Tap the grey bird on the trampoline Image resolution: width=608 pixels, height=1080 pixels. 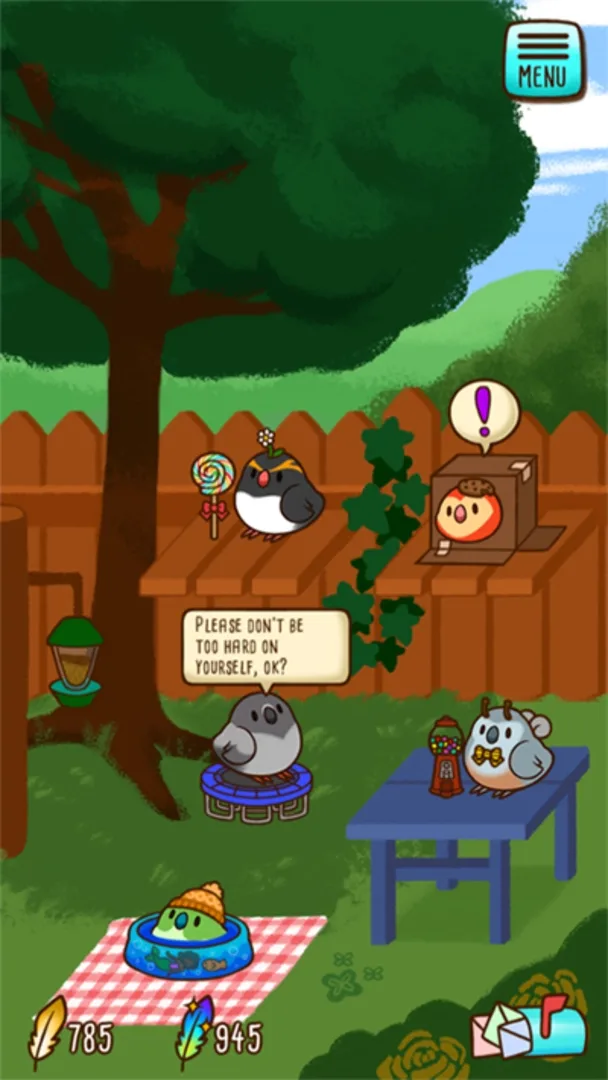click(257, 736)
